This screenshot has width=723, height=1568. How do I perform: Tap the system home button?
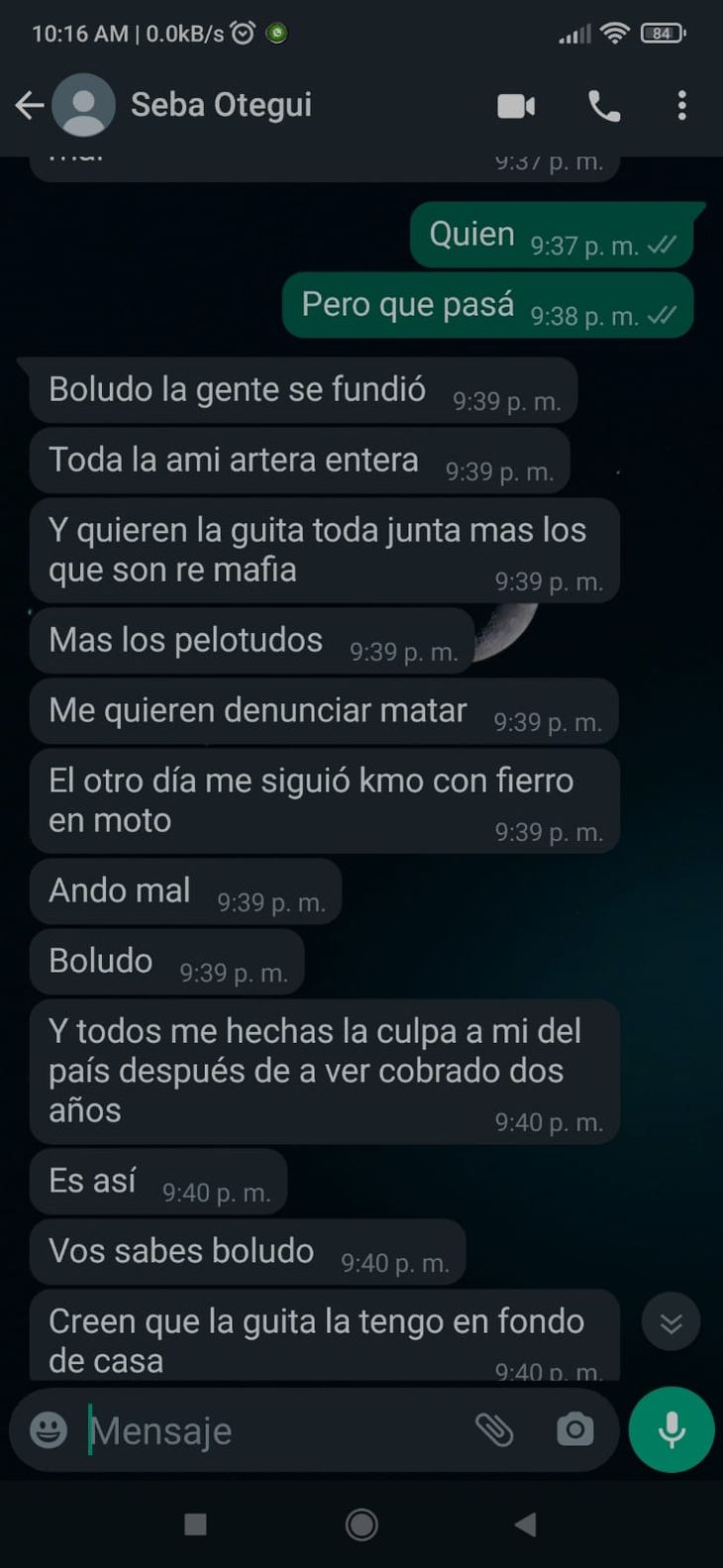[361, 1524]
